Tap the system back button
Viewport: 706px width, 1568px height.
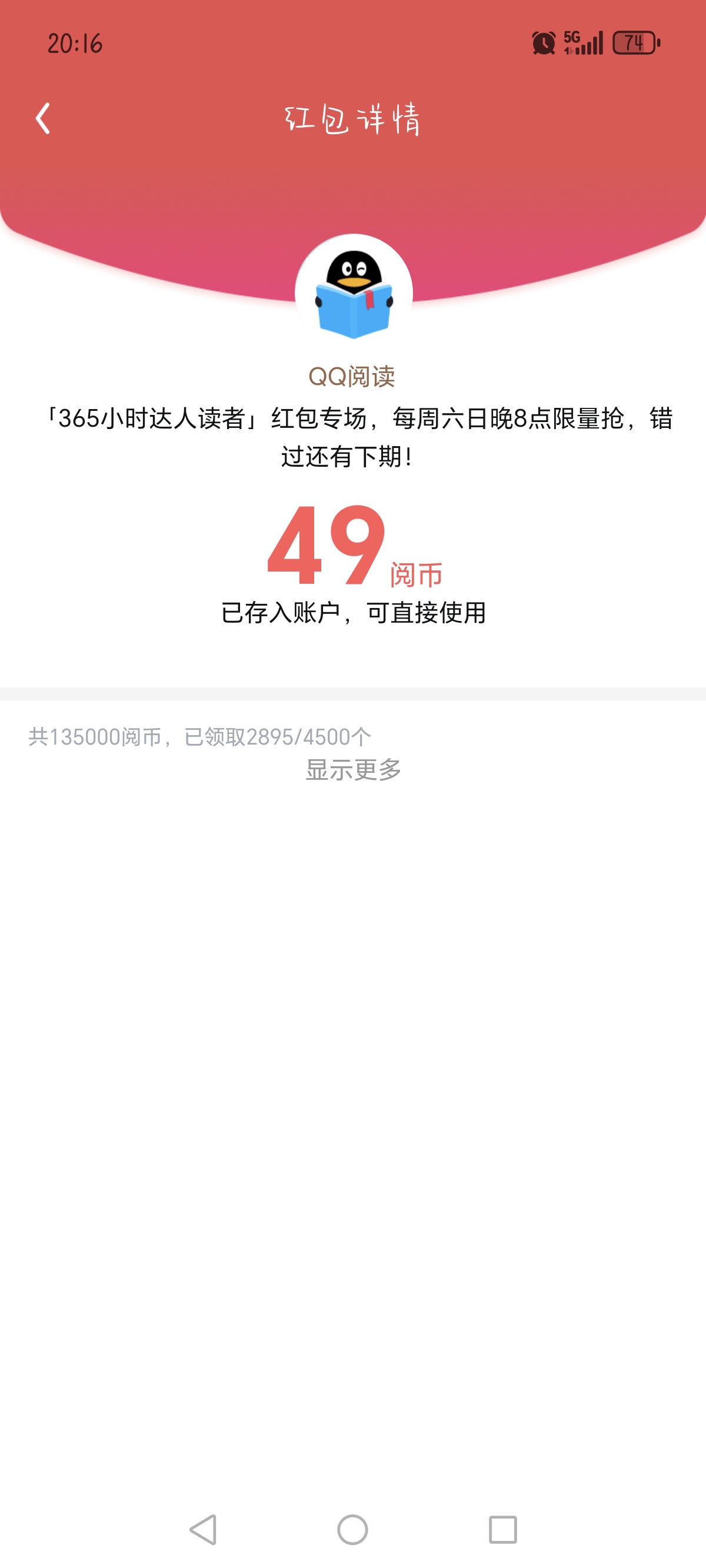(x=204, y=1530)
